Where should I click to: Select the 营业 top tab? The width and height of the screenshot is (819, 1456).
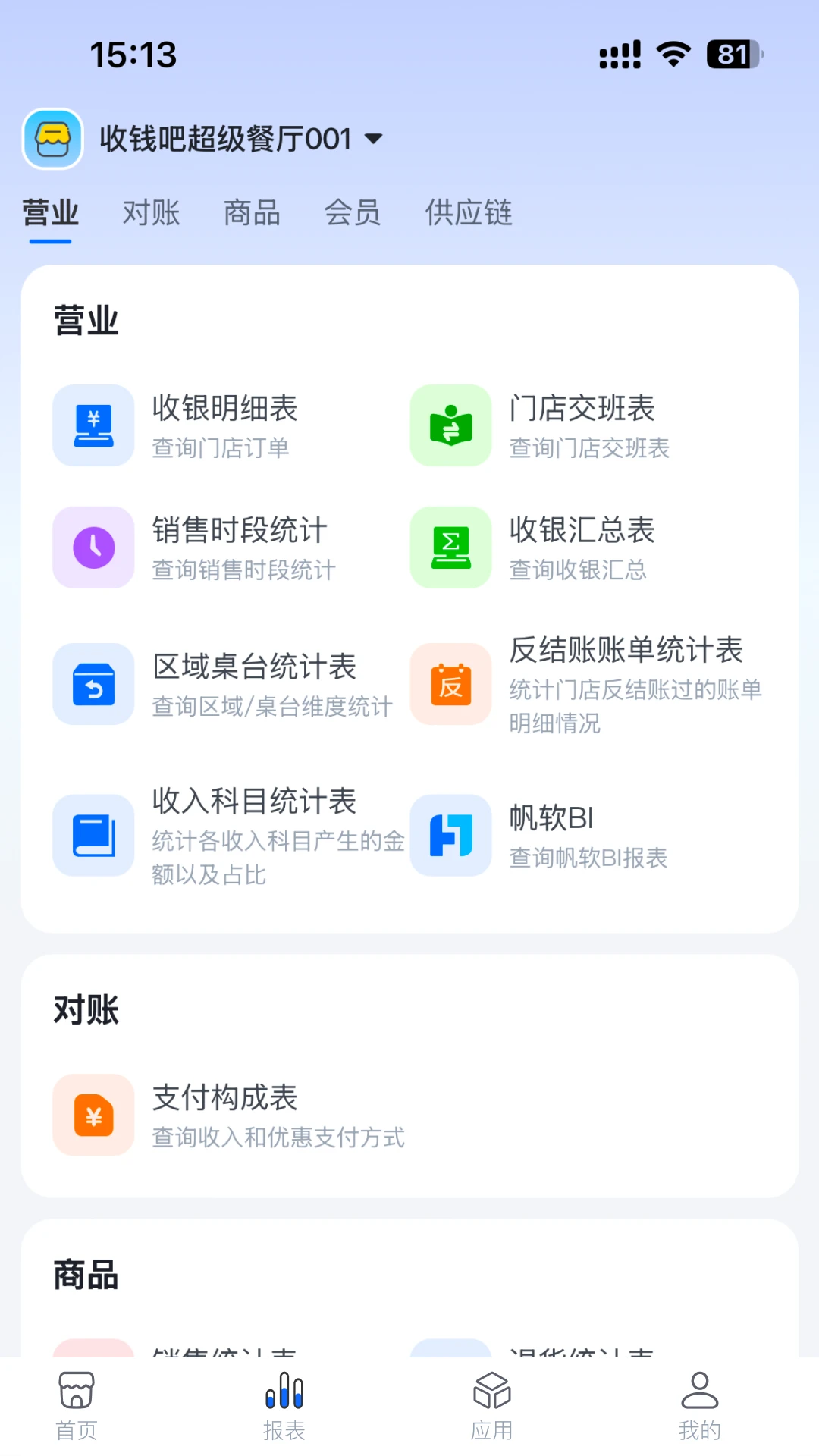[50, 213]
